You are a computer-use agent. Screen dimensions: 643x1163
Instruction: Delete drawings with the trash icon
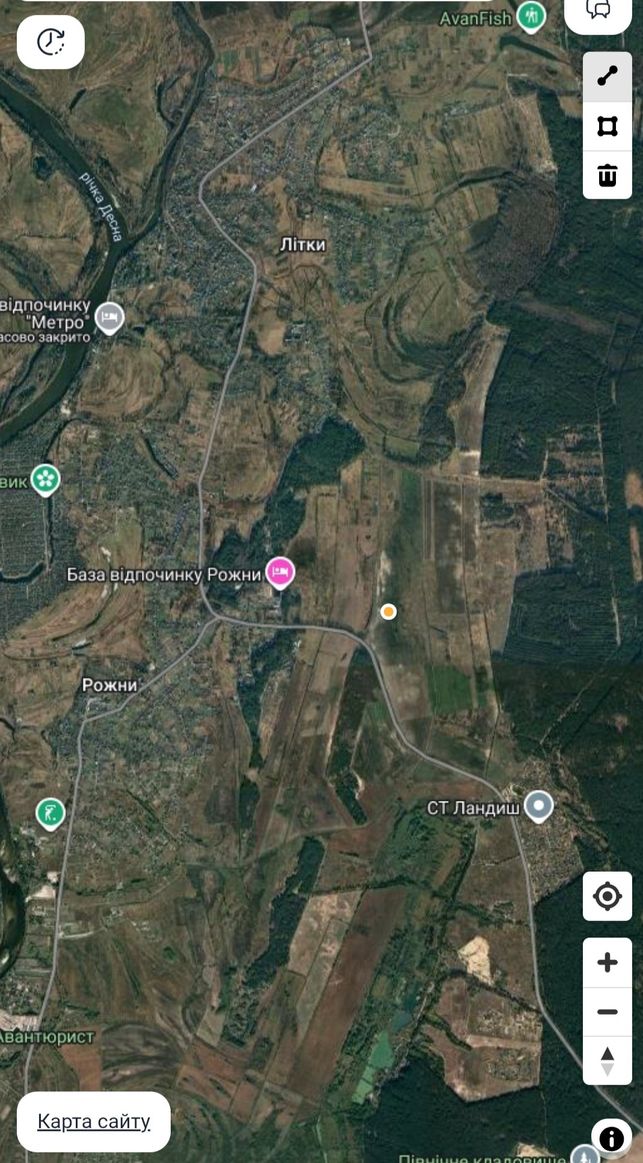(x=607, y=175)
